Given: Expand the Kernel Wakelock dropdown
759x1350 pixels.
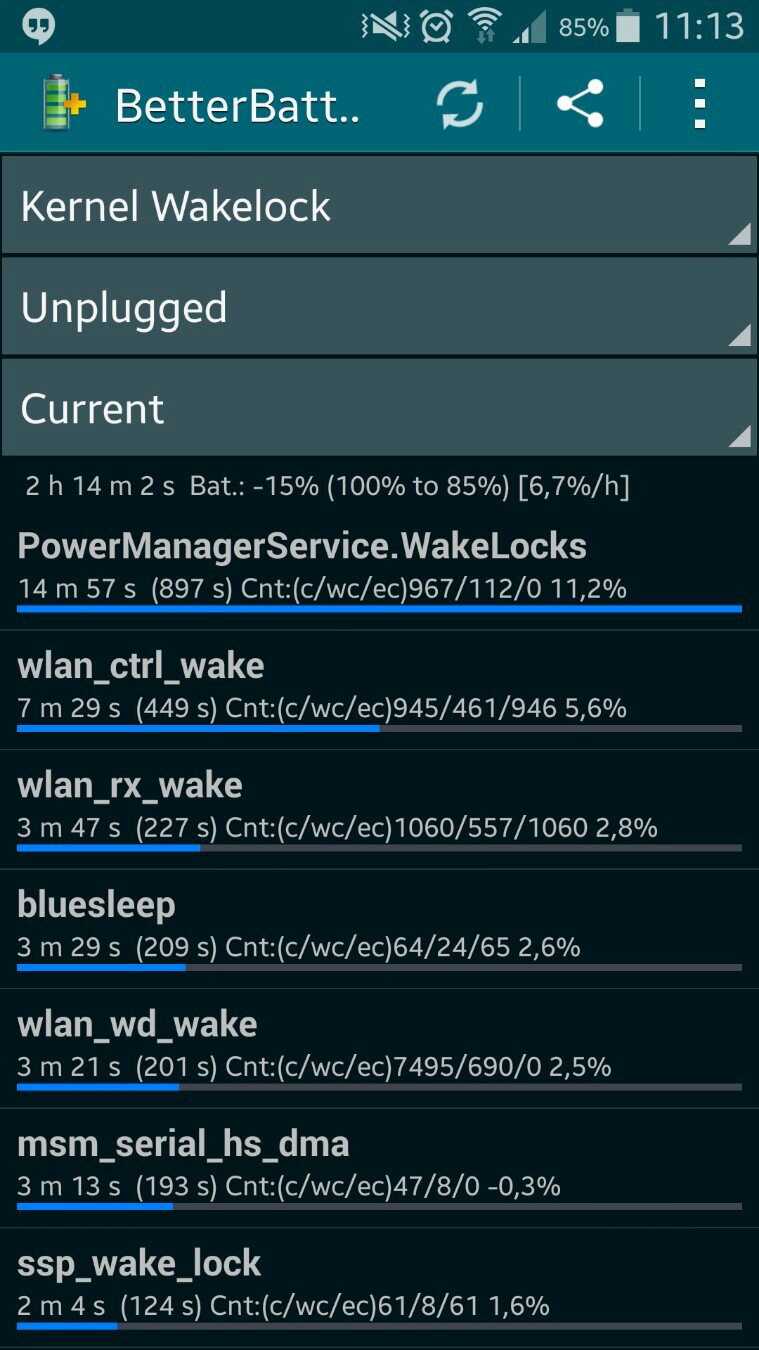Looking at the screenshot, I should [x=379, y=206].
